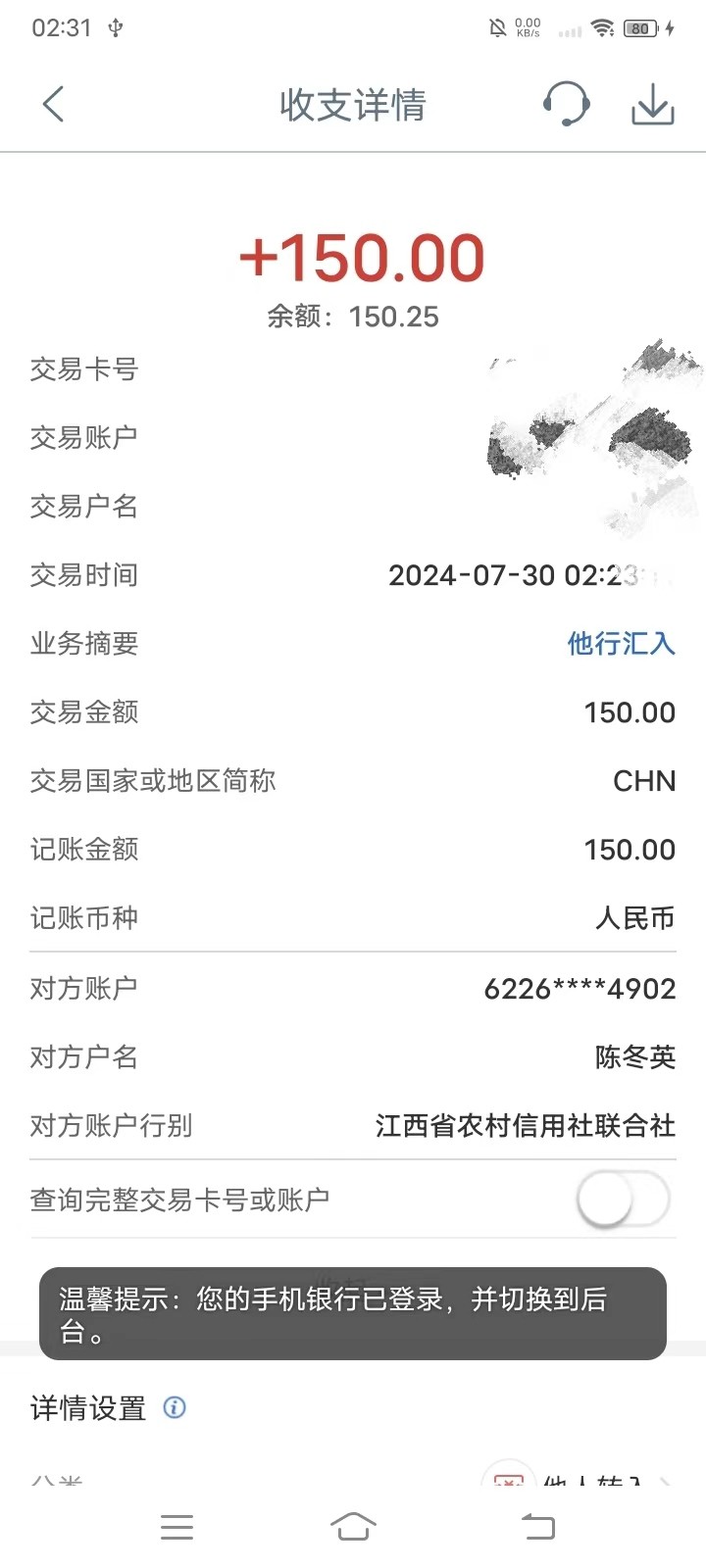Open the 他行汇入 business summary link
Image resolution: width=706 pixels, height=1568 pixels.
(621, 644)
